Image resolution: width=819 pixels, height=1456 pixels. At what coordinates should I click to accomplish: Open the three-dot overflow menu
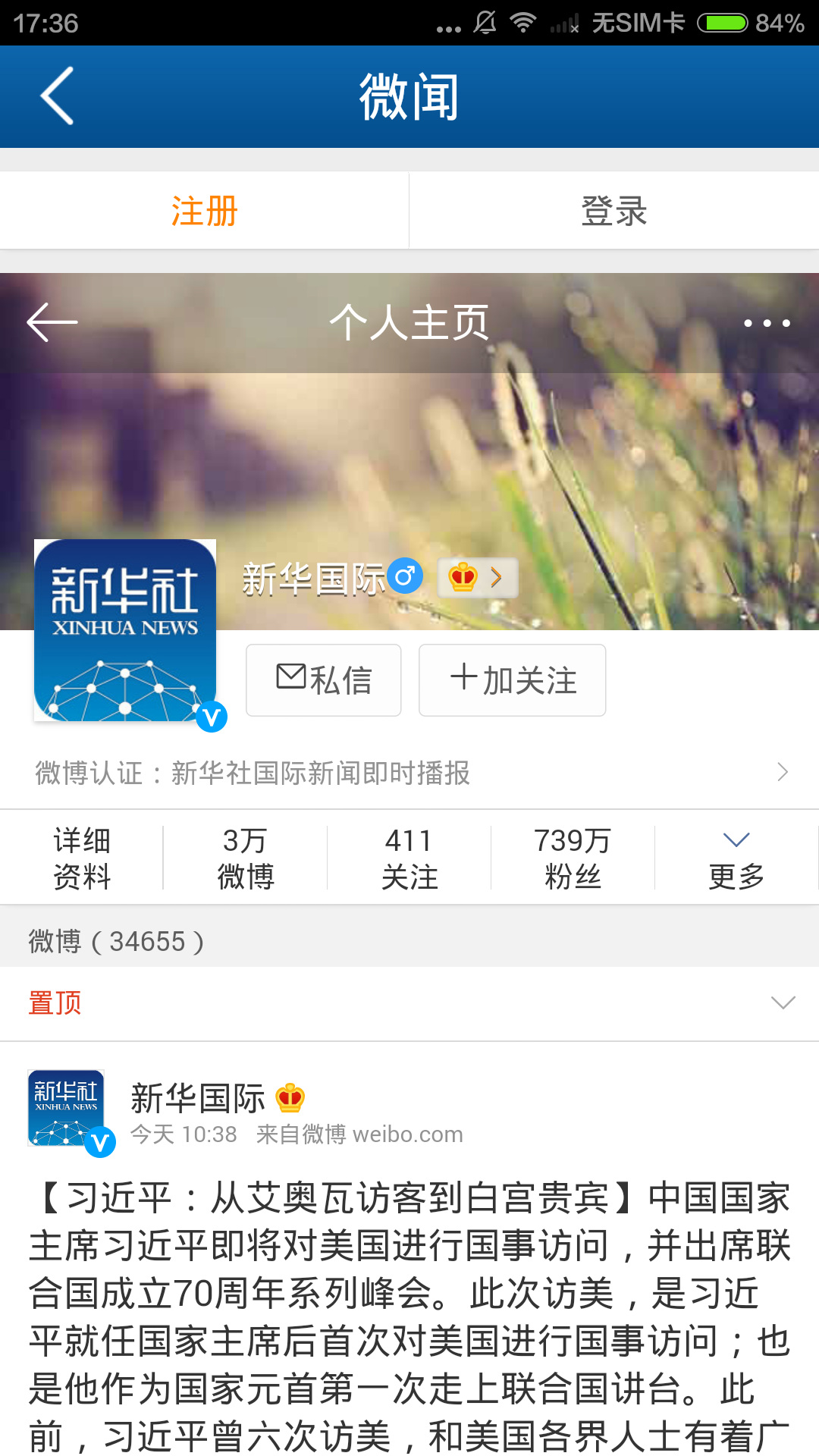[x=767, y=323]
